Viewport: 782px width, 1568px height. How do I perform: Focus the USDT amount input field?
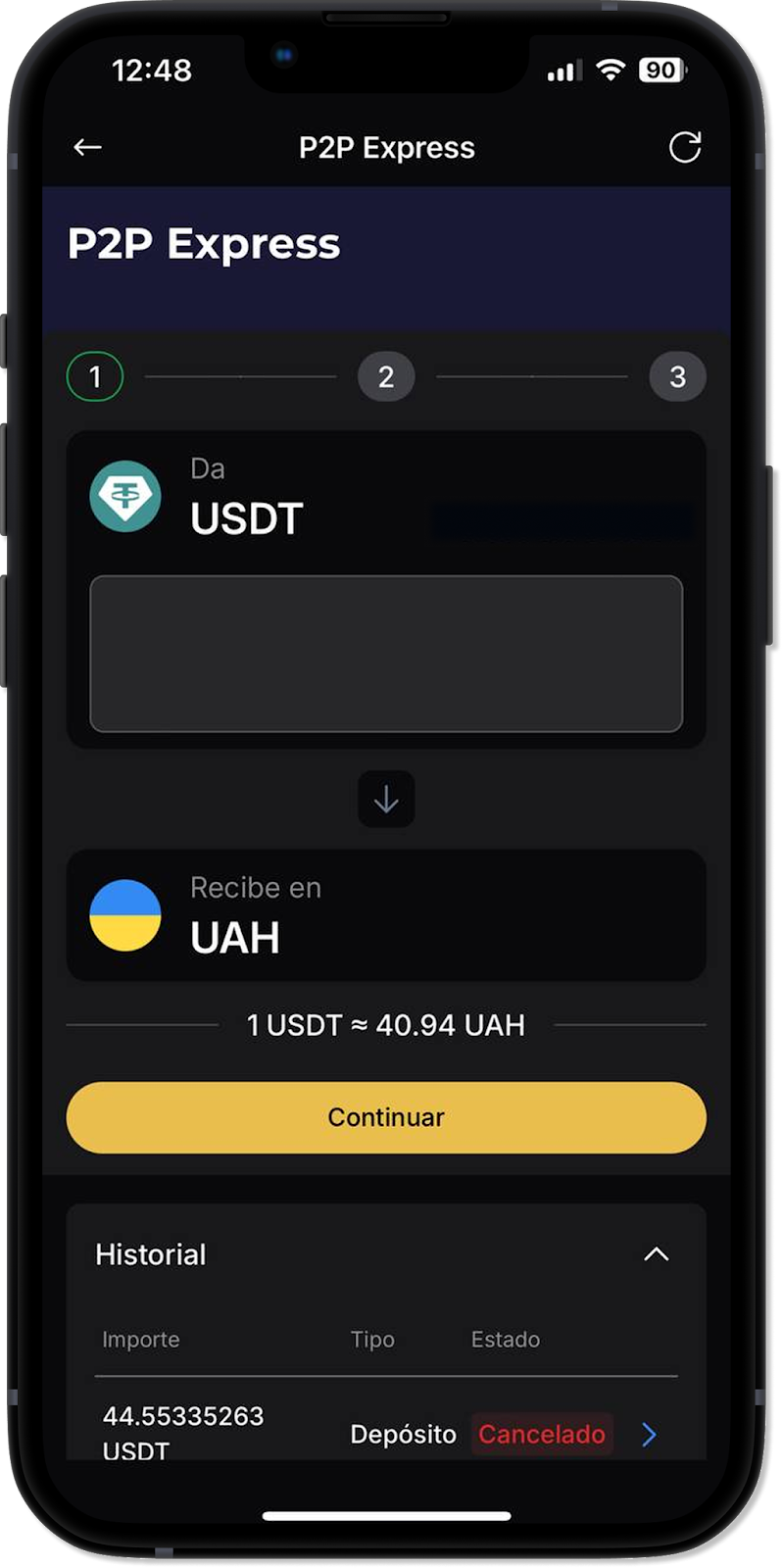386,654
